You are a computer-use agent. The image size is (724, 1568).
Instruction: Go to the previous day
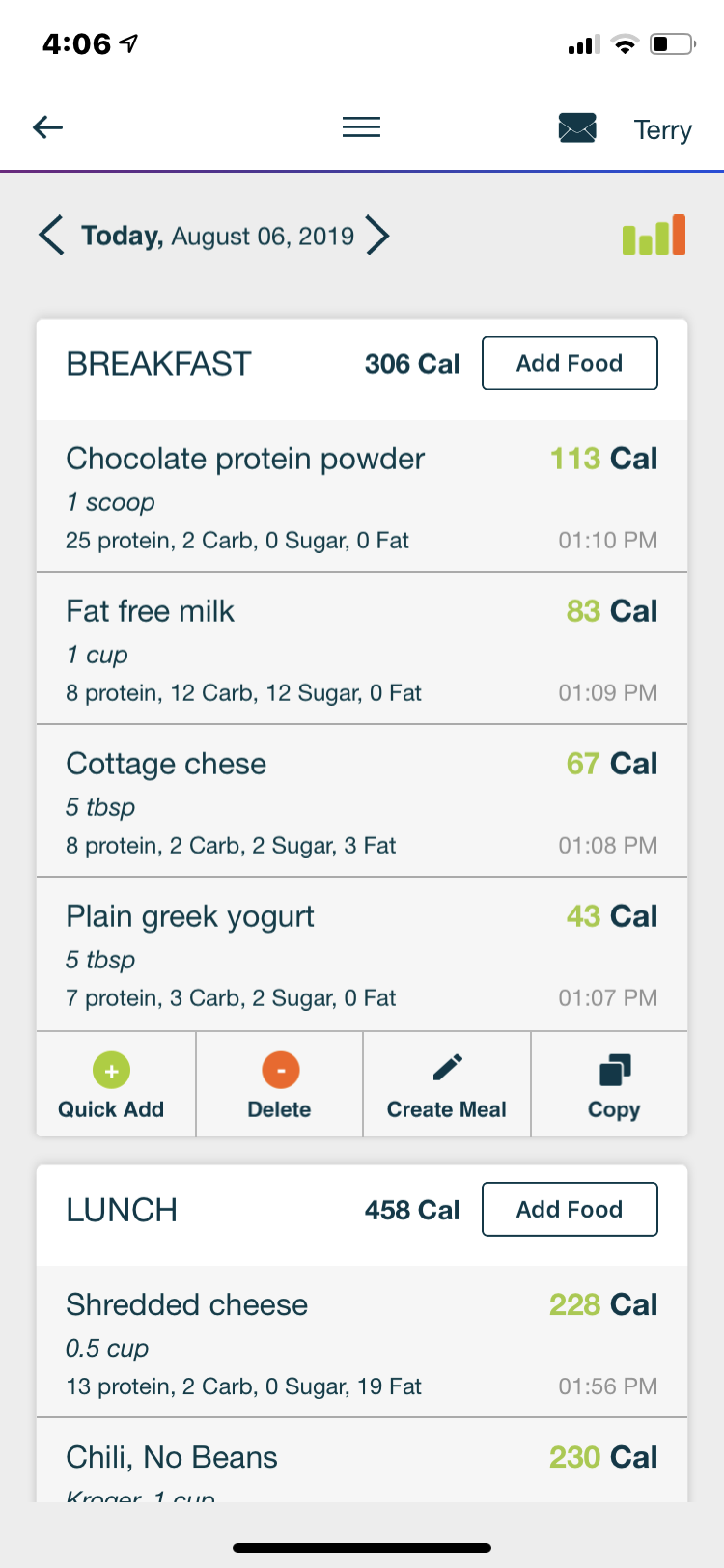(51, 236)
